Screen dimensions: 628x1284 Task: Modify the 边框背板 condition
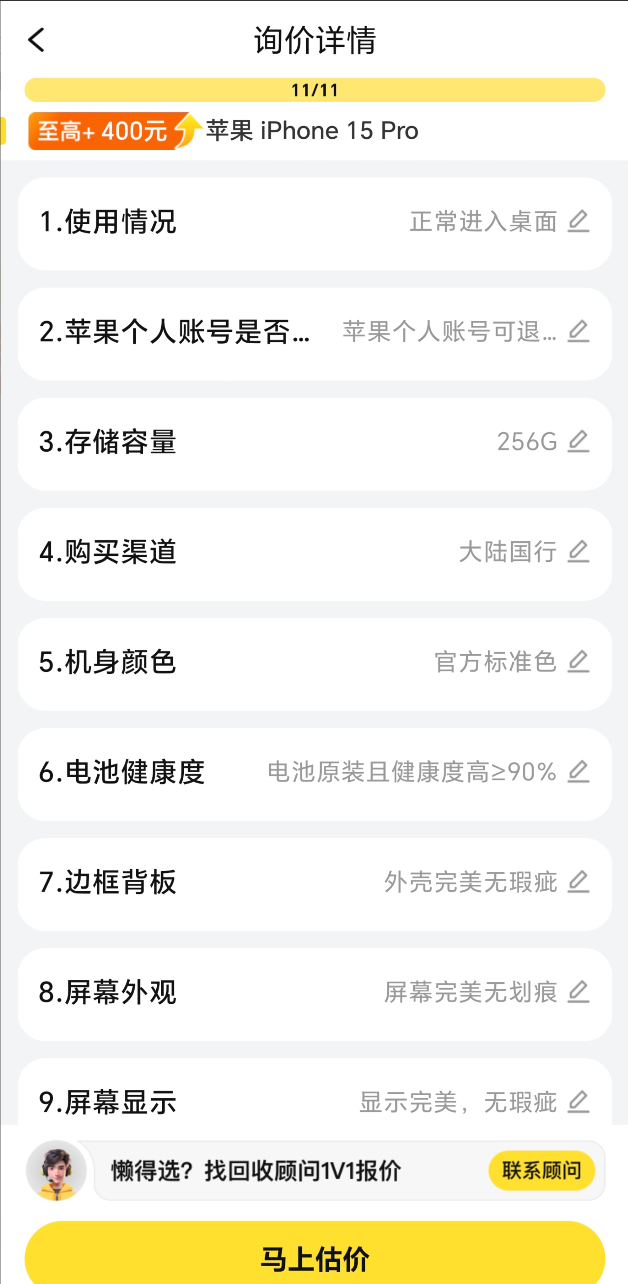point(578,882)
